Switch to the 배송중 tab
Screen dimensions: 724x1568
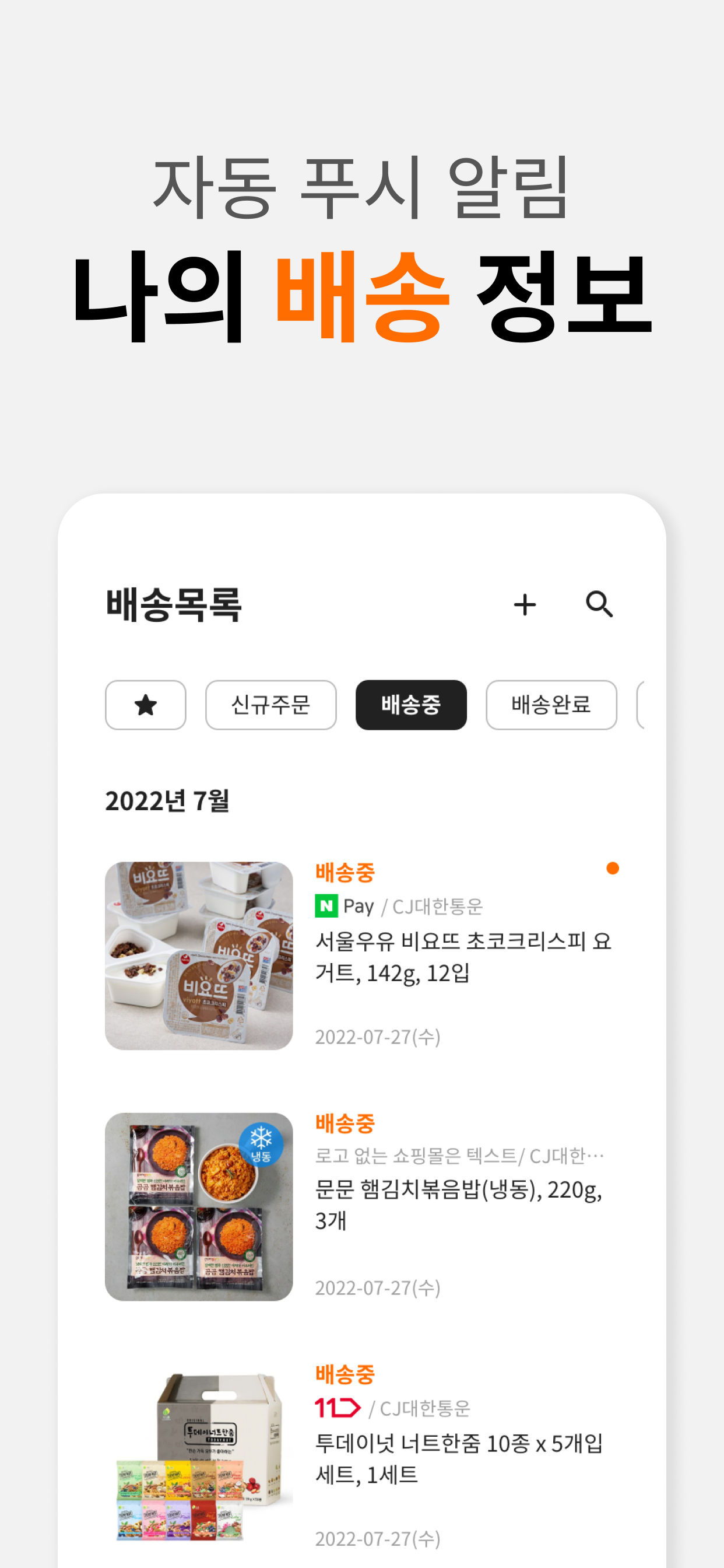(x=410, y=705)
